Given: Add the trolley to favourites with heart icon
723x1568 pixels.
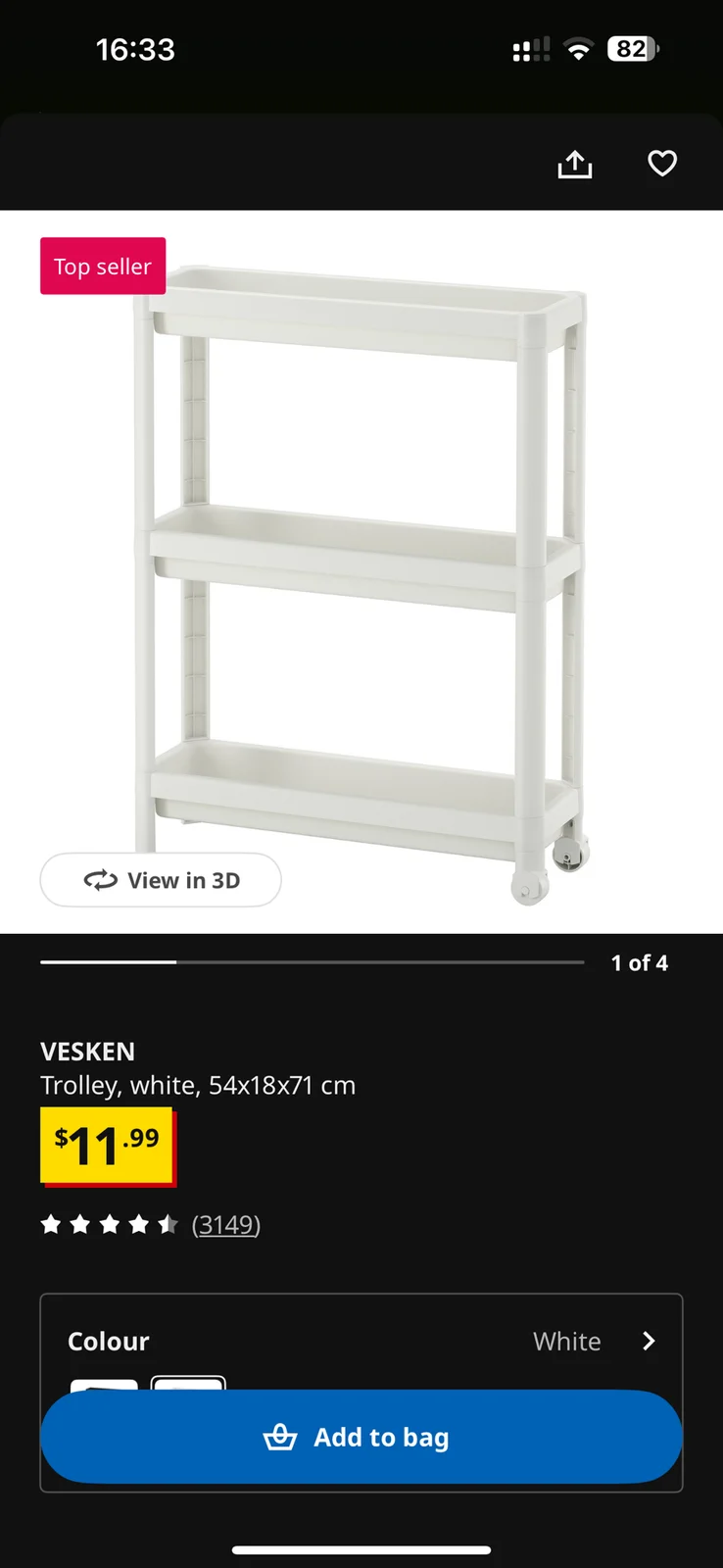Looking at the screenshot, I should 662,164.
